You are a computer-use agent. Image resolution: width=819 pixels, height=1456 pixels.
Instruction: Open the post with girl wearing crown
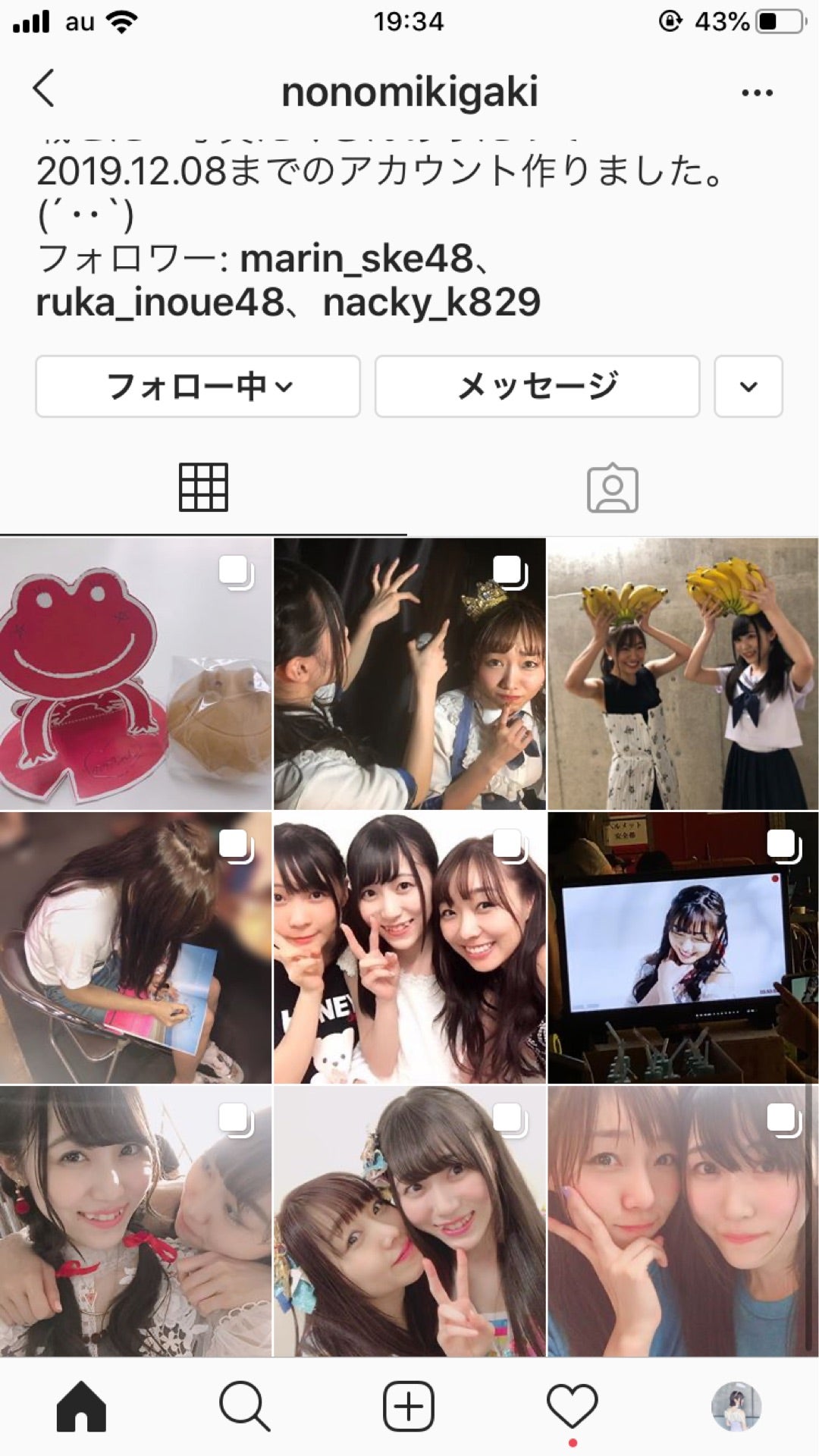pyautogui.click(x=409, y=673)
